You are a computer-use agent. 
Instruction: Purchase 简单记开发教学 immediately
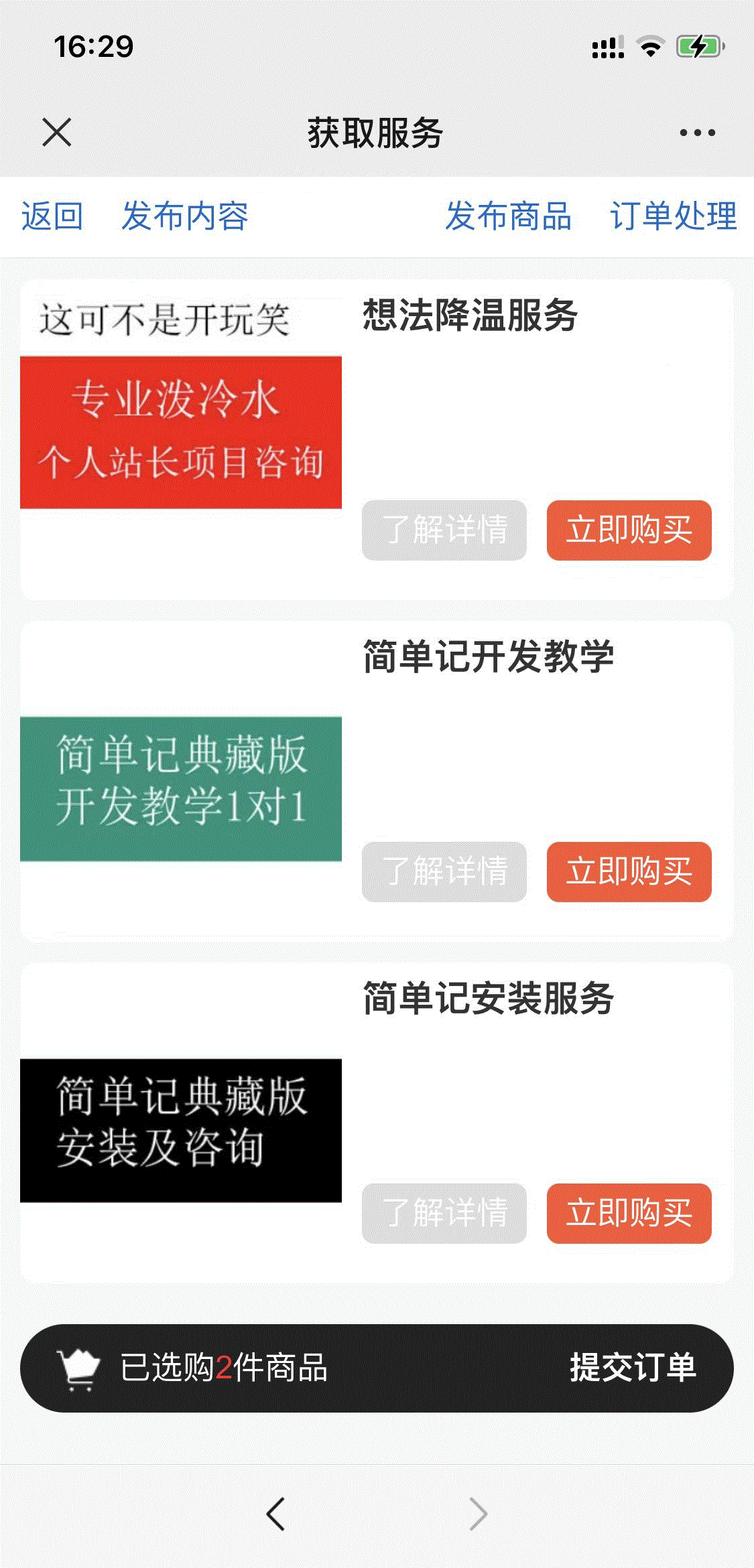[x=629, y=871]
